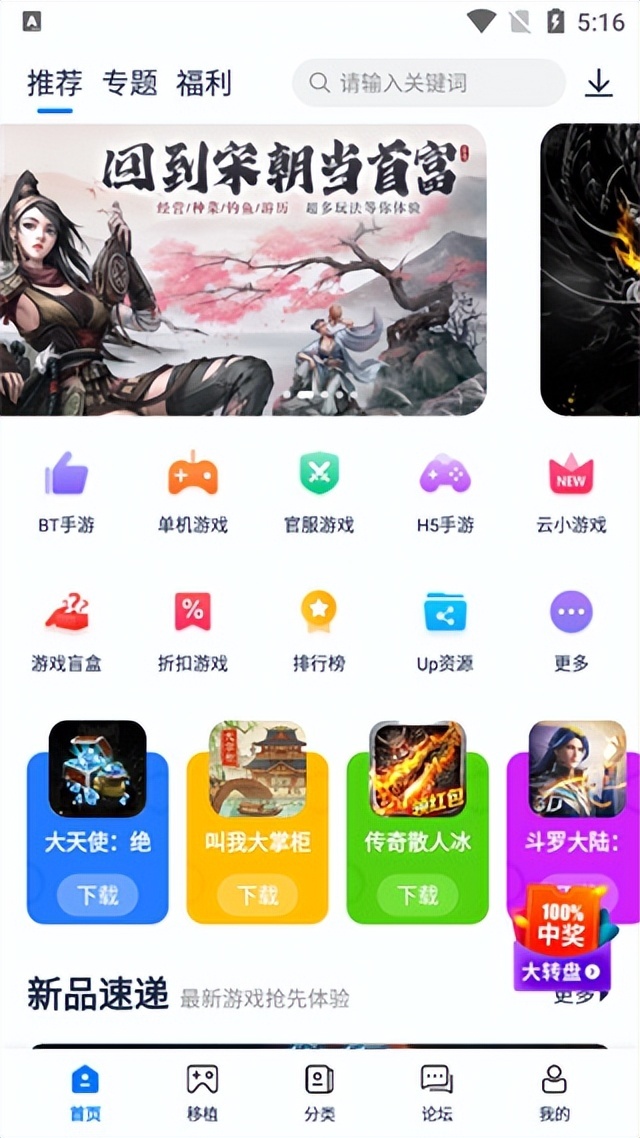
Task: Open the H5手游 category
Action: point(445,491)
